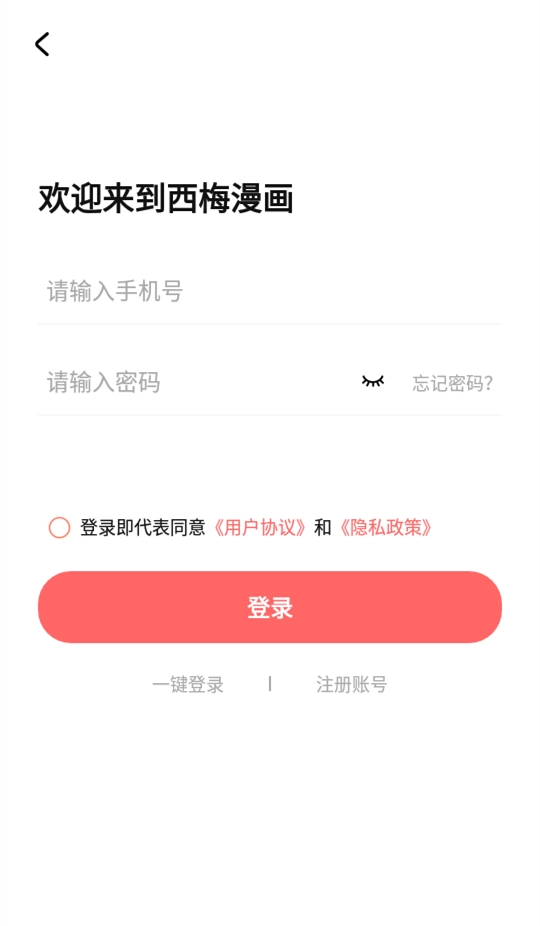
Task: Open 忘记密码? to reset password
Action: [x=453, y=383]
